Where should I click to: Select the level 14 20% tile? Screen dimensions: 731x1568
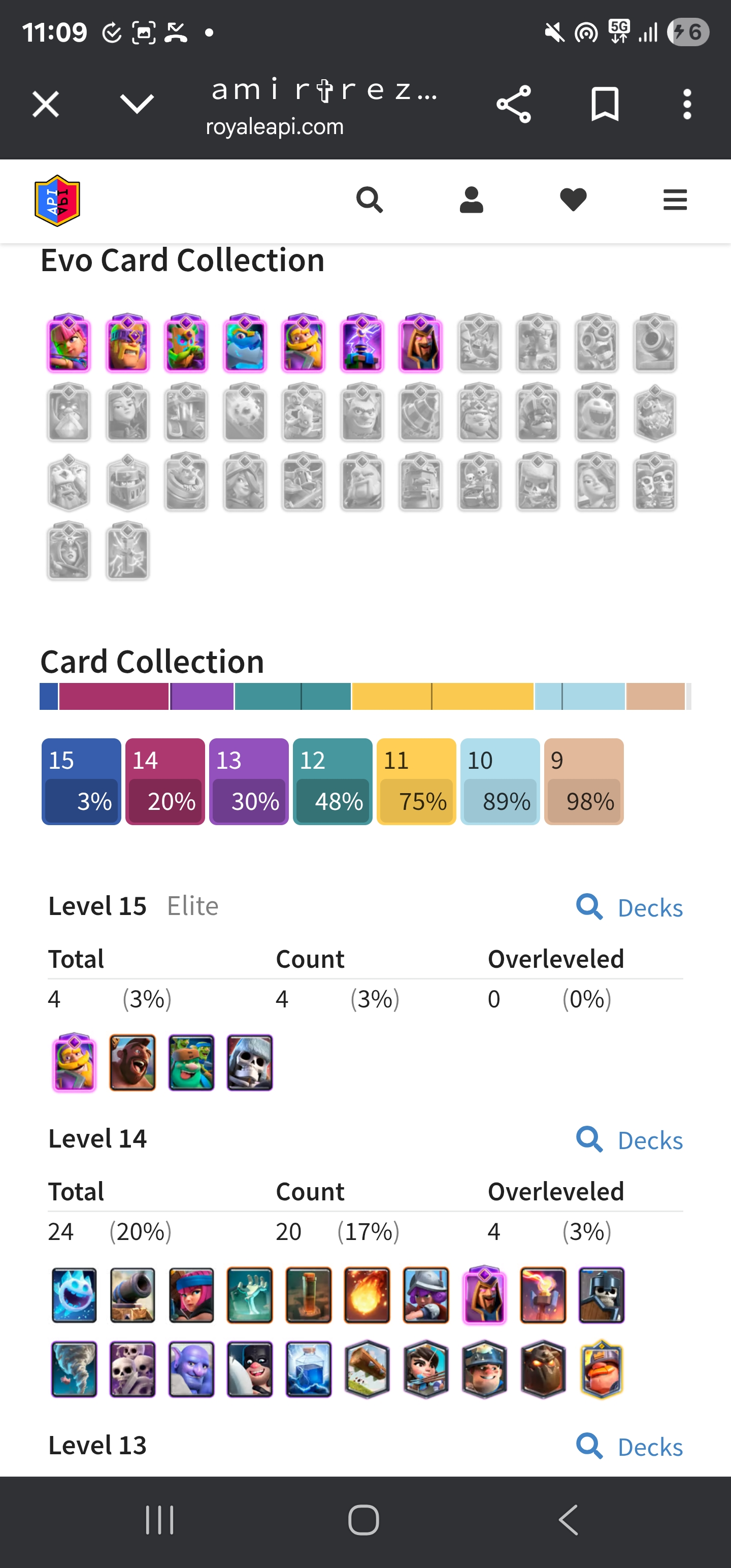(165, 781)
